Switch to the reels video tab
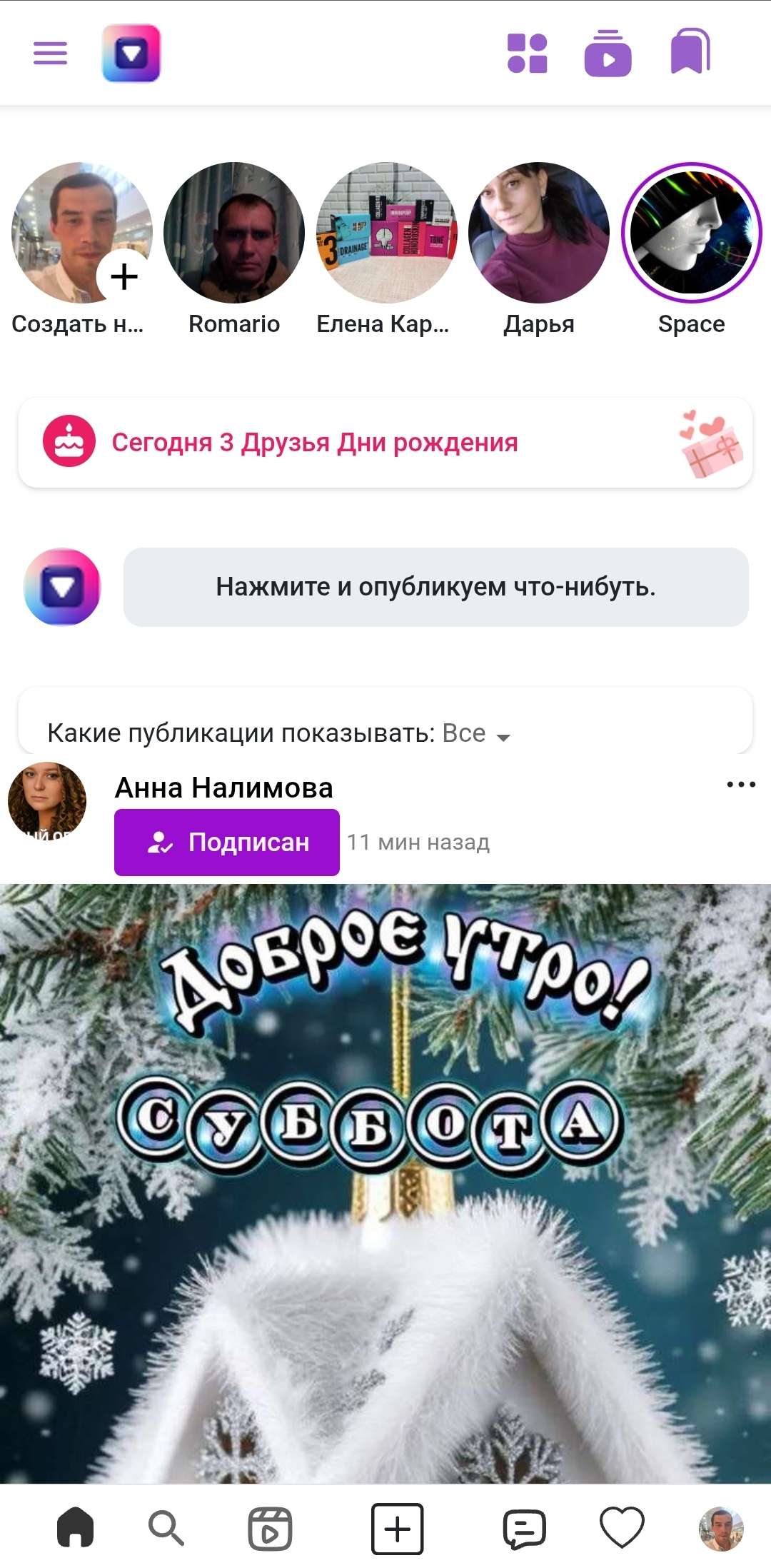 (269, 1529)
